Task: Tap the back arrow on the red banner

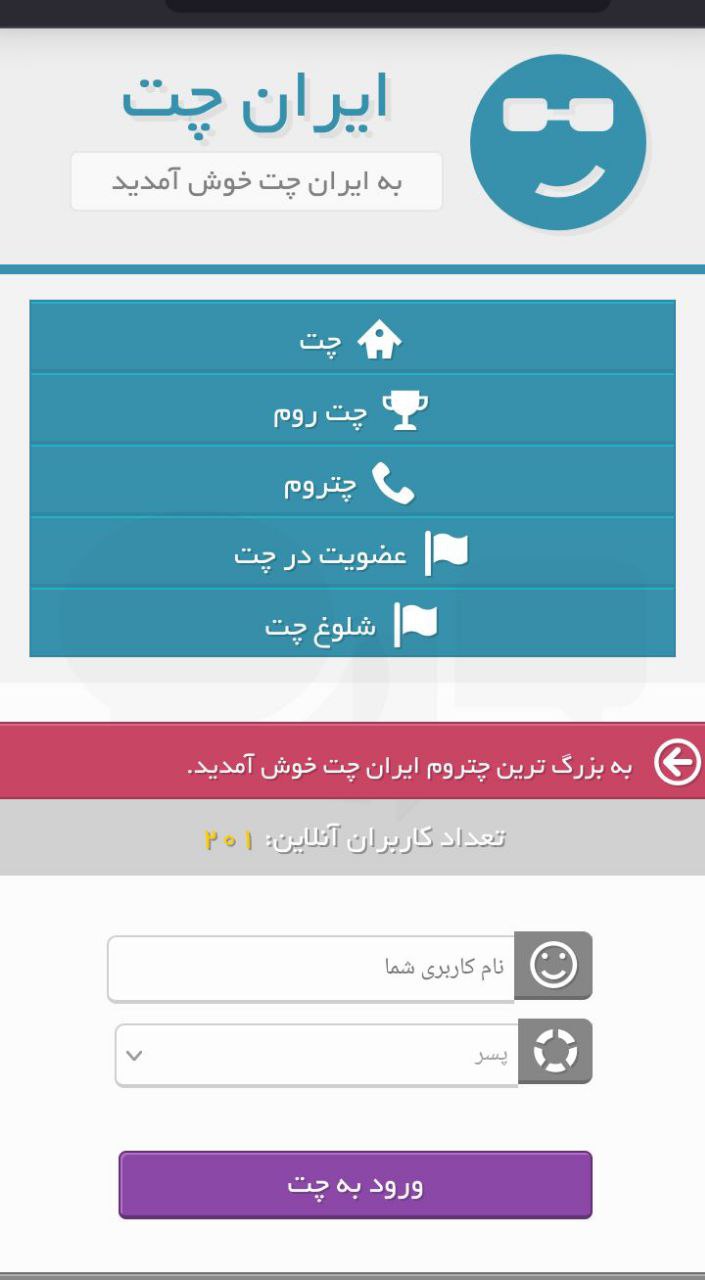Action: click(677, 764)
